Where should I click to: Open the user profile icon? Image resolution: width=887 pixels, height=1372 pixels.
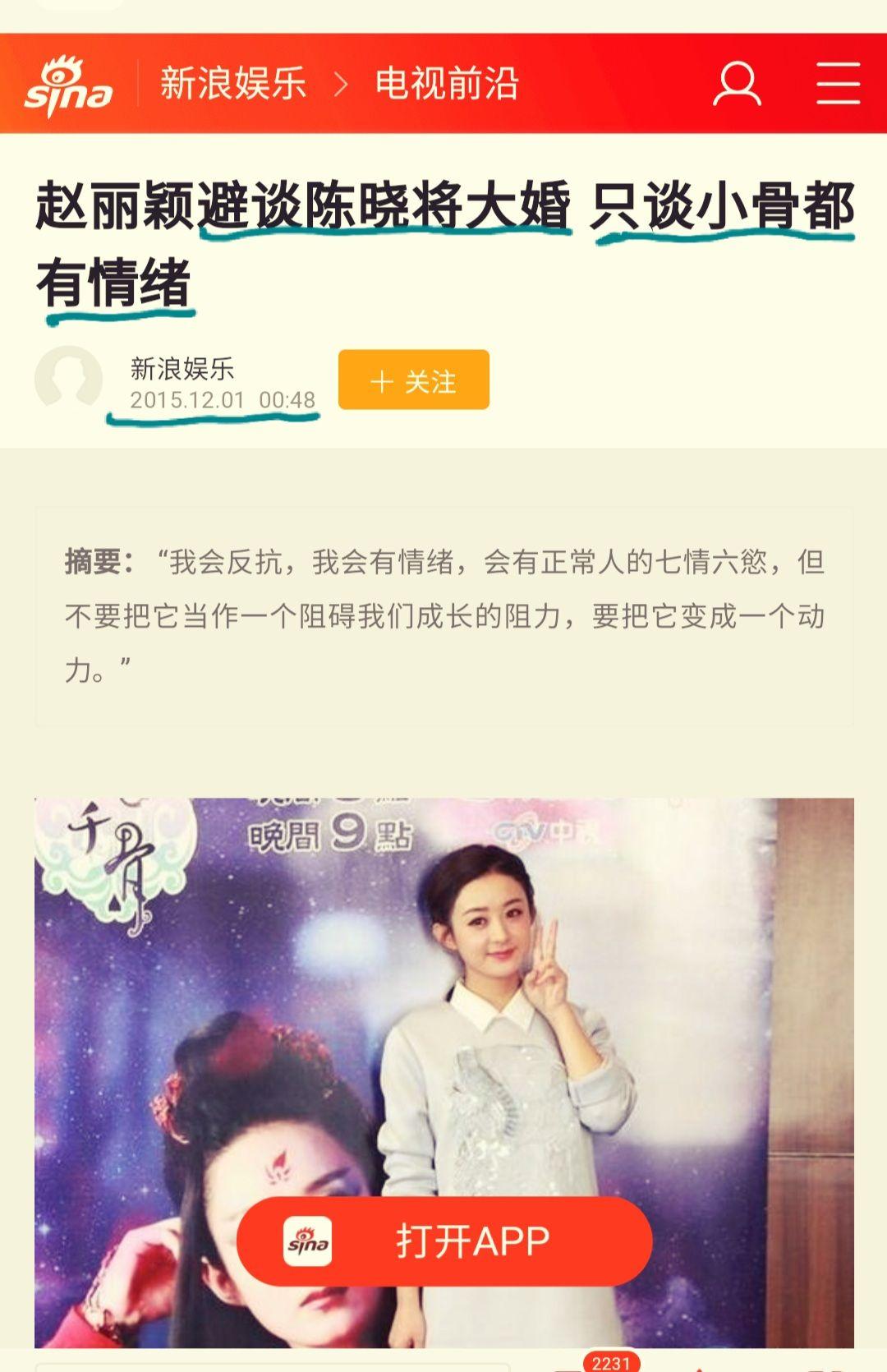point(737,84)
